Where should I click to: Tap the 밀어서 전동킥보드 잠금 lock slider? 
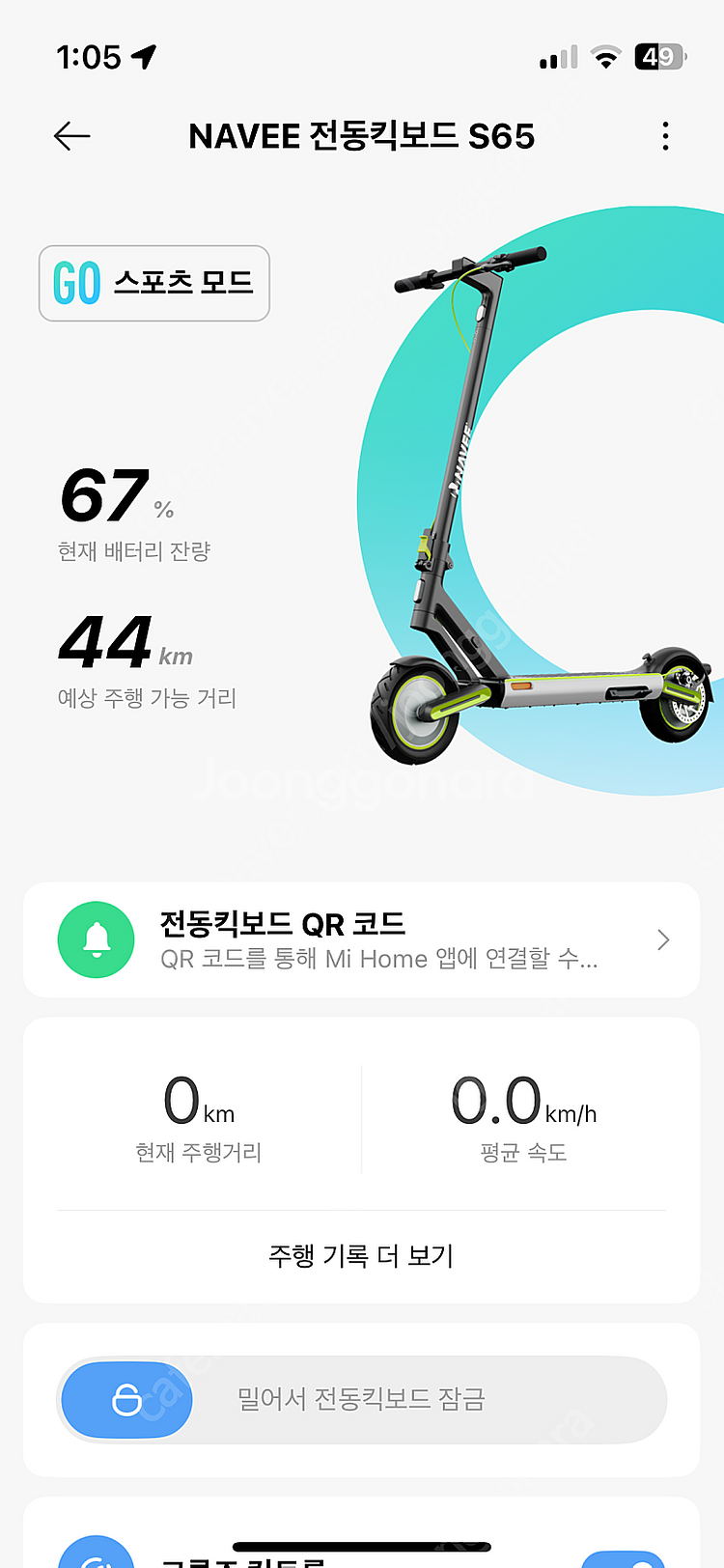[x=127, y=1399]
